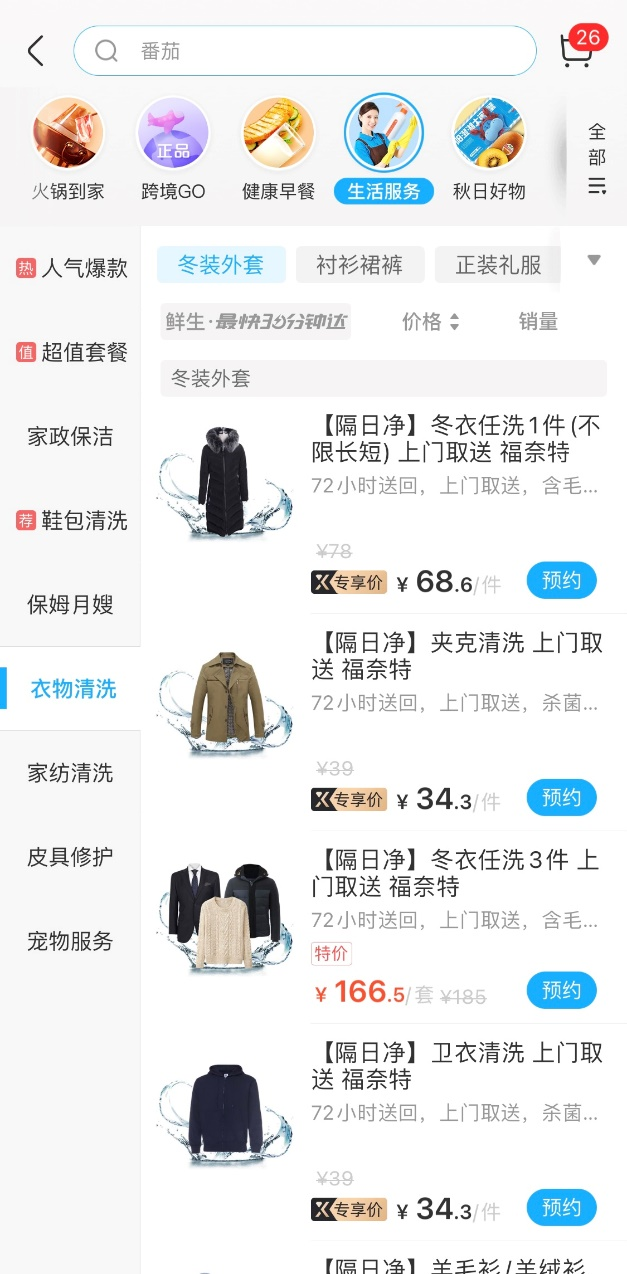The image size is (627, 1274).
Task: Select the 衬衫裙裤 chip
Action: [359, 265]
